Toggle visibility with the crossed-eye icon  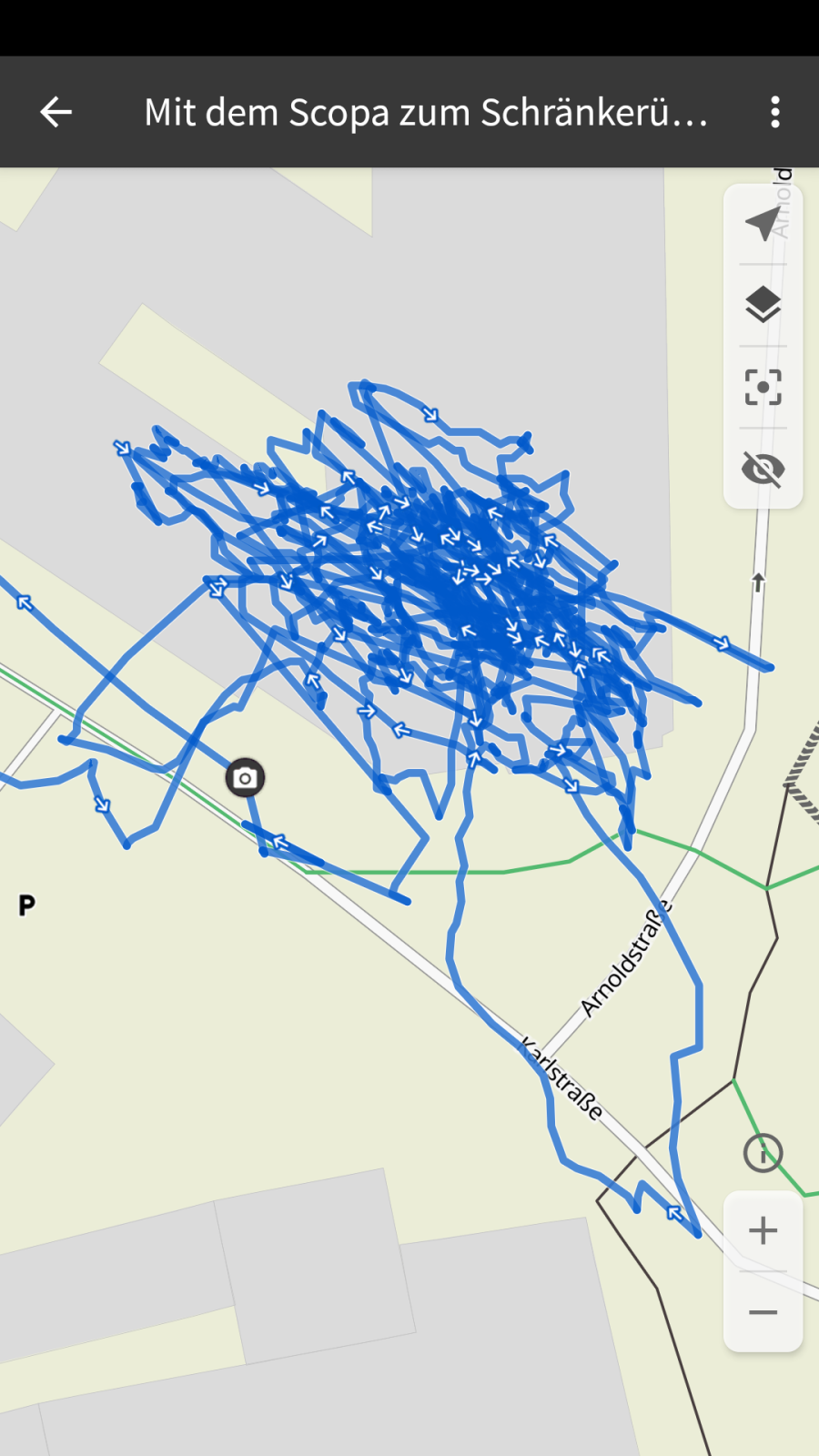763,469
